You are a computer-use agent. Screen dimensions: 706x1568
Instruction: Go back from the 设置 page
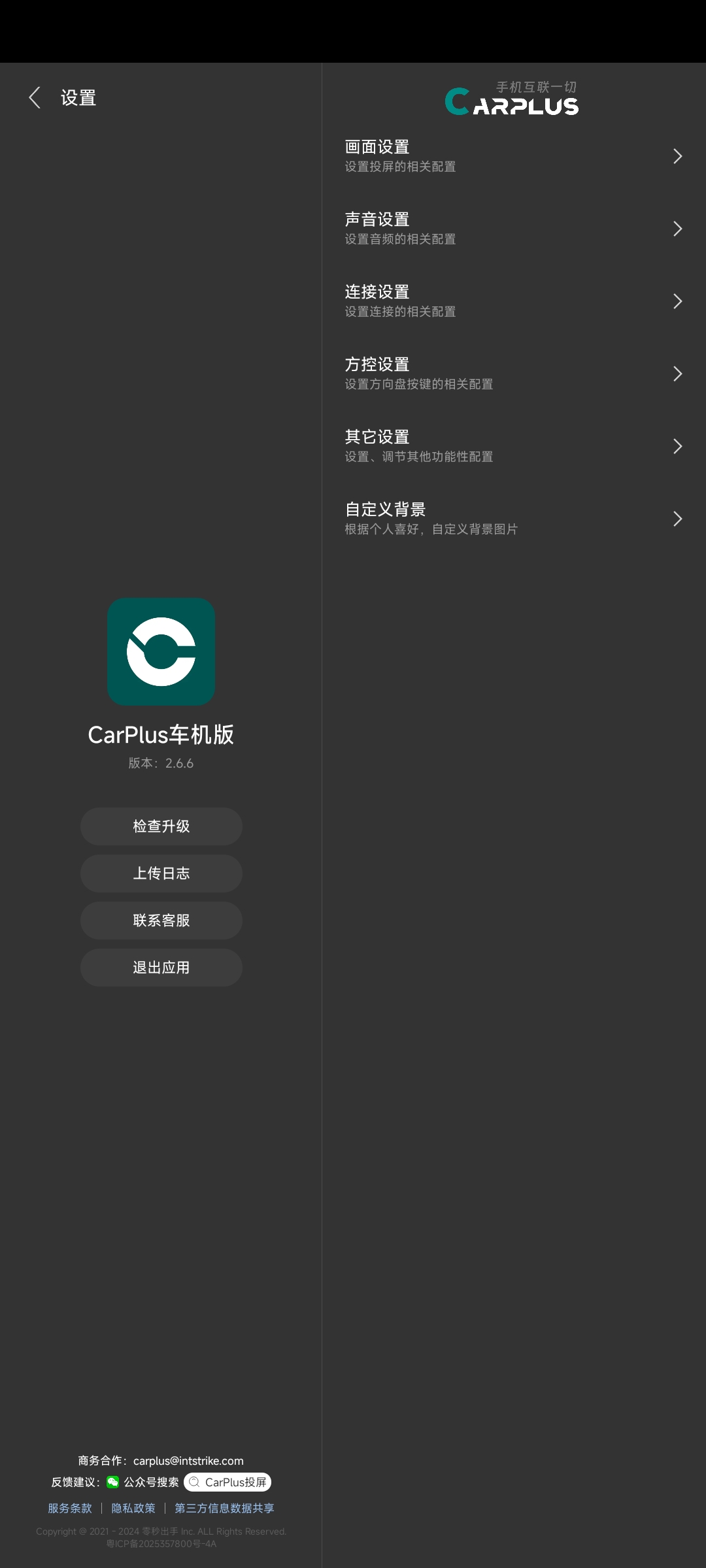pos(35,98)
